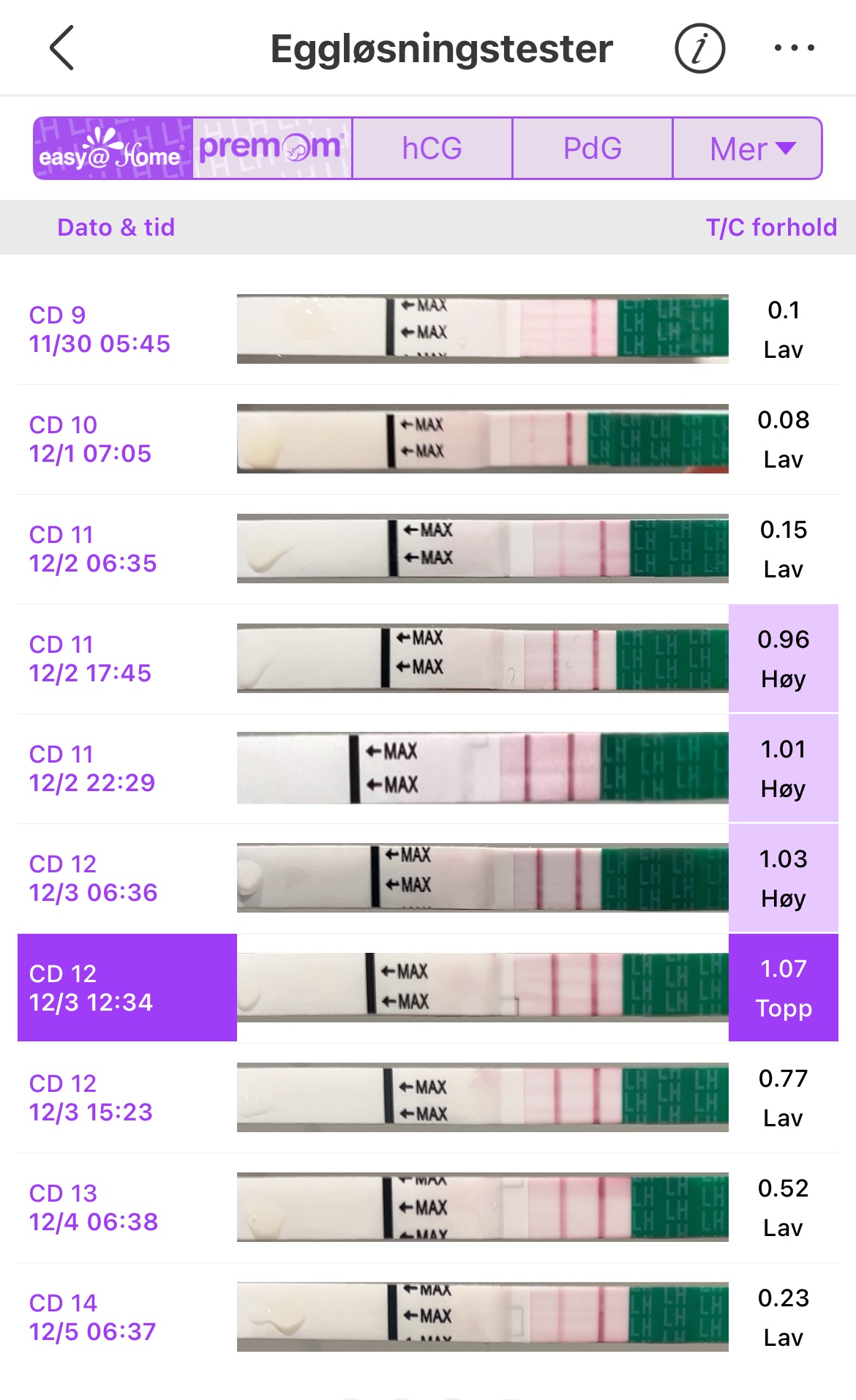Open the 12/2 17:45 test result
The image size is (856, 1400).
[x=91, y=659]
